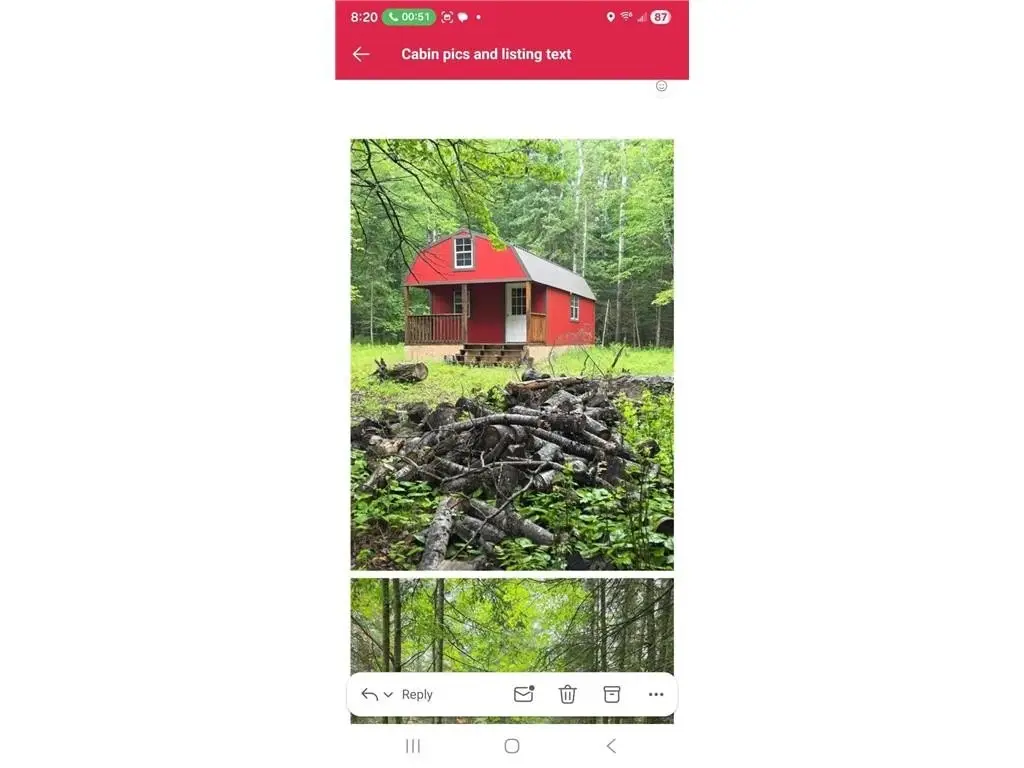The image size is (1024, 768).
Task: Open the more options overflow menu
Action: pos(655,694)
